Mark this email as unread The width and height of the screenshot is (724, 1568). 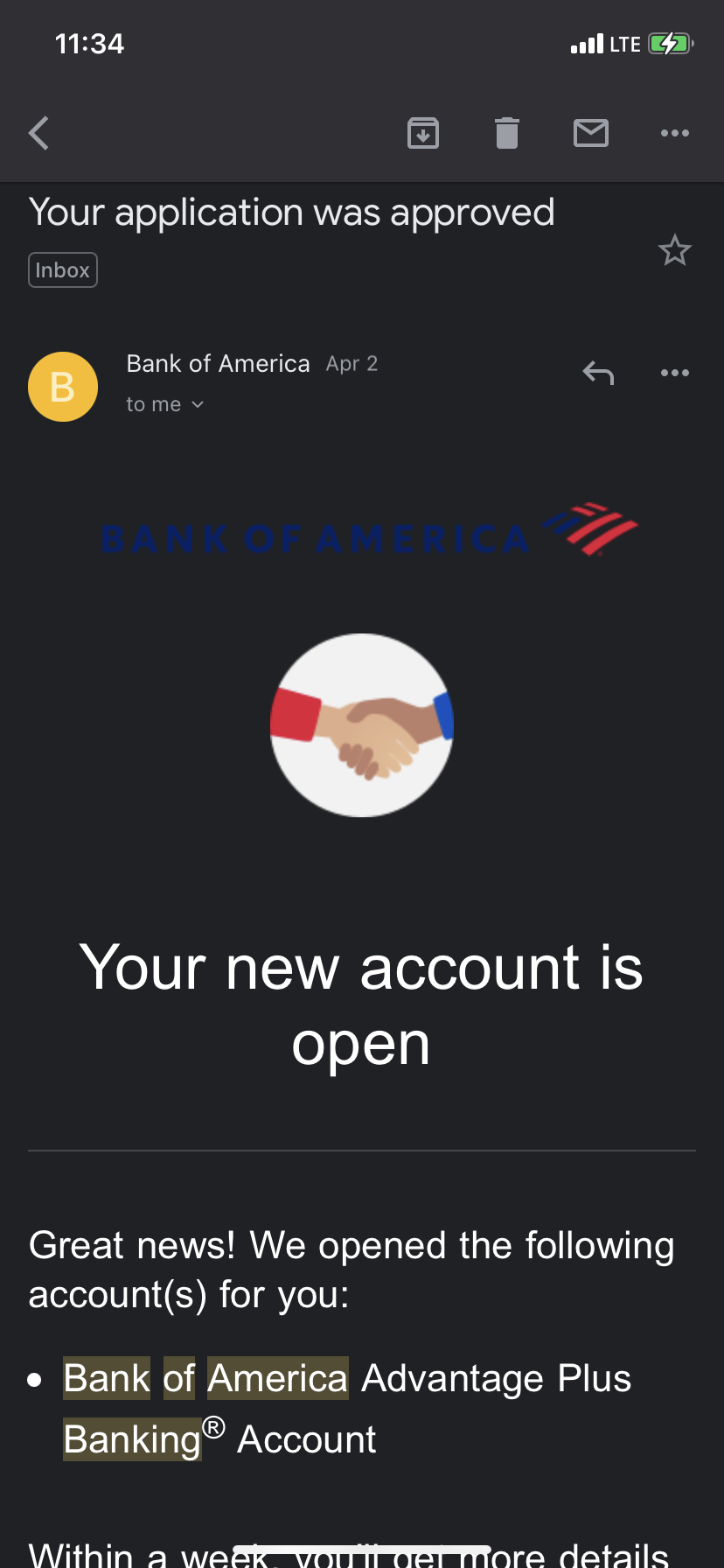(591, 133)
